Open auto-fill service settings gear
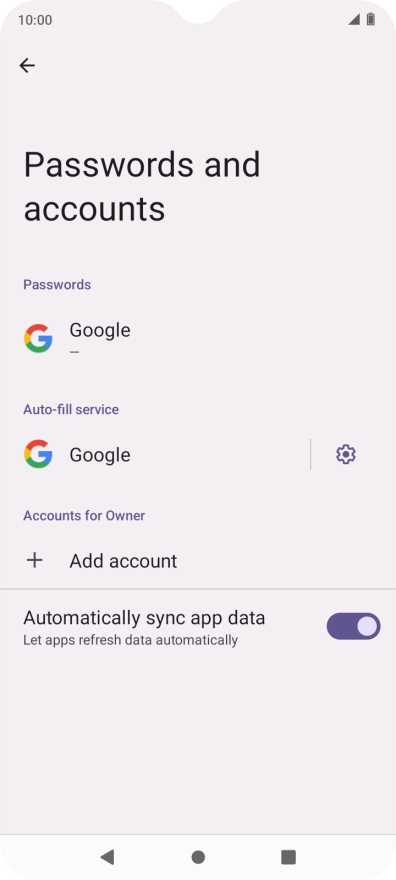The width and height of the screenshot is (396, 880). point(346,454)
